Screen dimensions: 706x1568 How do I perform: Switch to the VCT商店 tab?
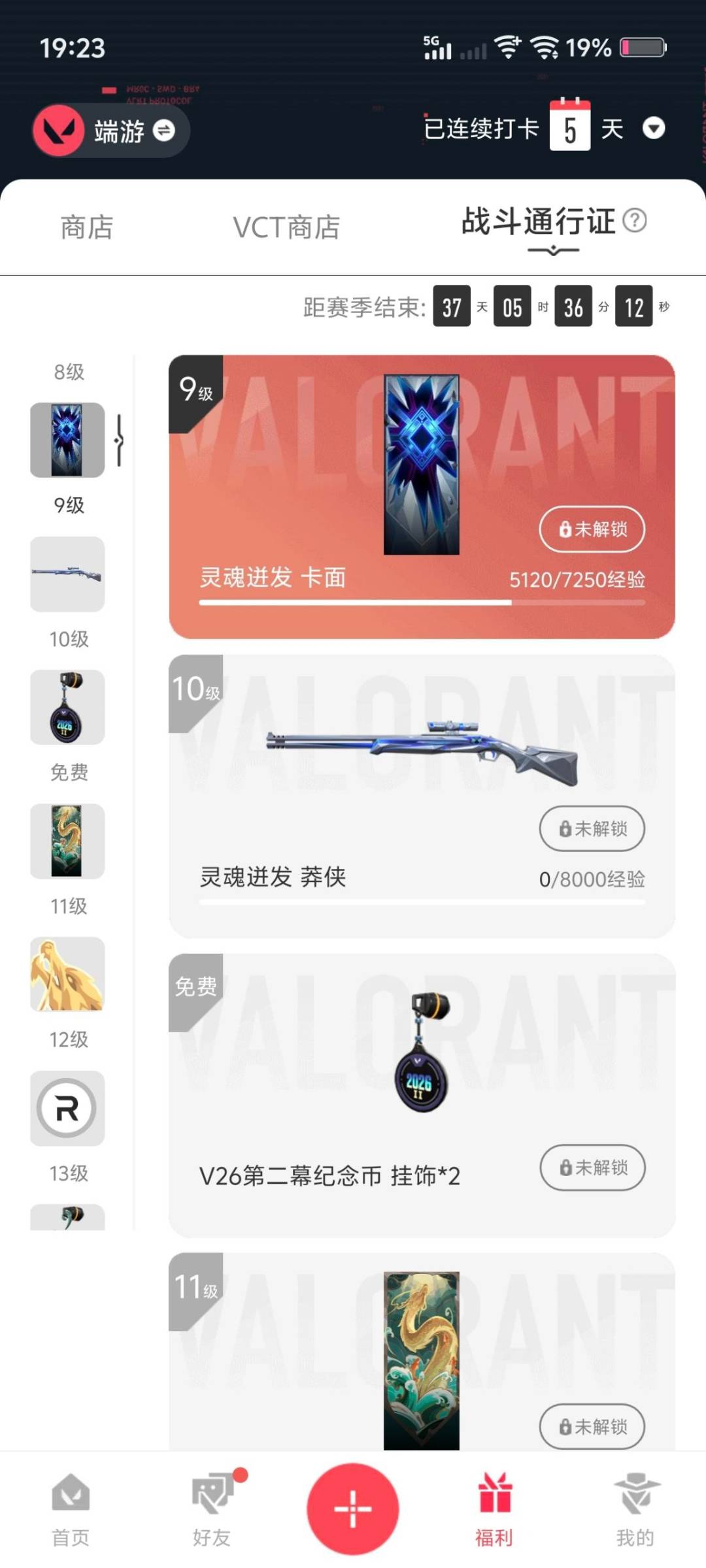click(286, 227)
